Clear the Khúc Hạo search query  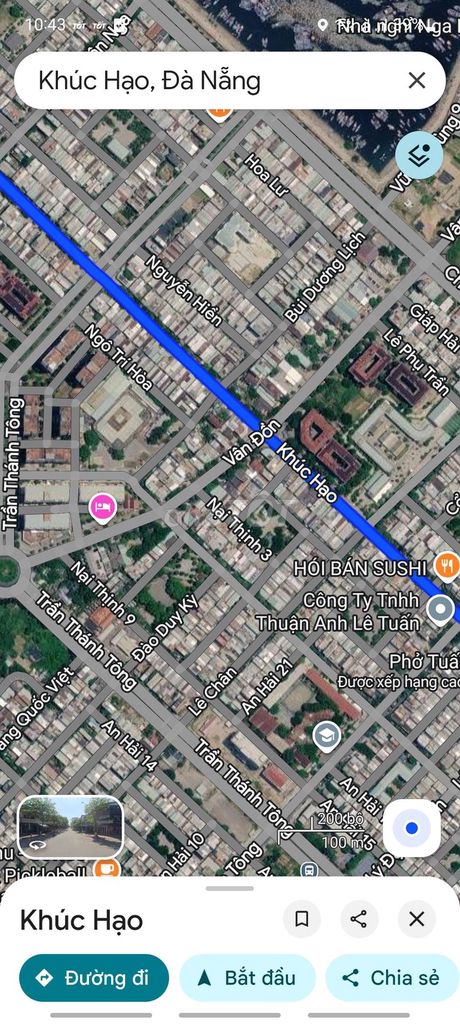(x=416, y=80)
